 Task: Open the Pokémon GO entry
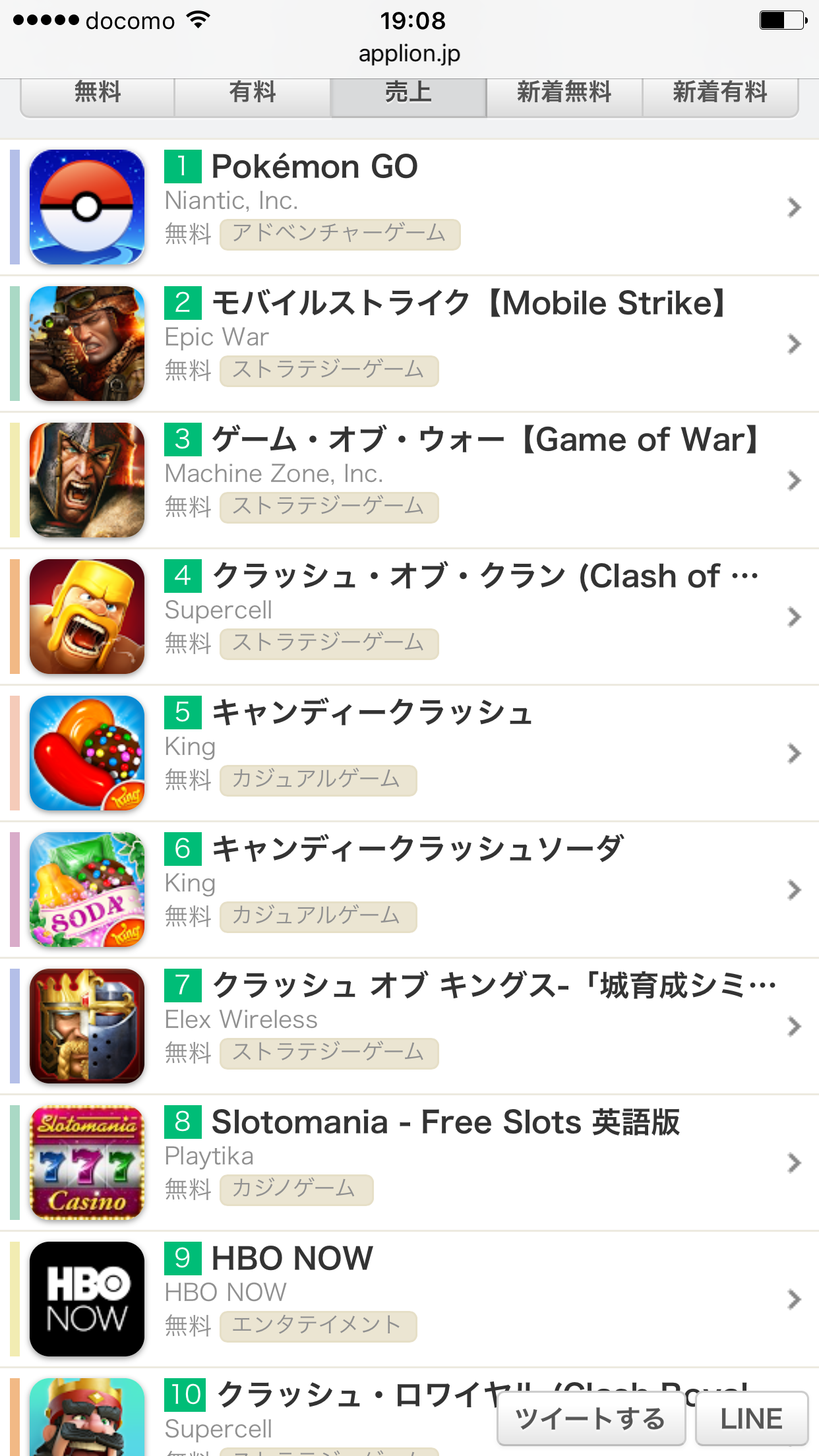pyautogui.click(x=409, y=207)
